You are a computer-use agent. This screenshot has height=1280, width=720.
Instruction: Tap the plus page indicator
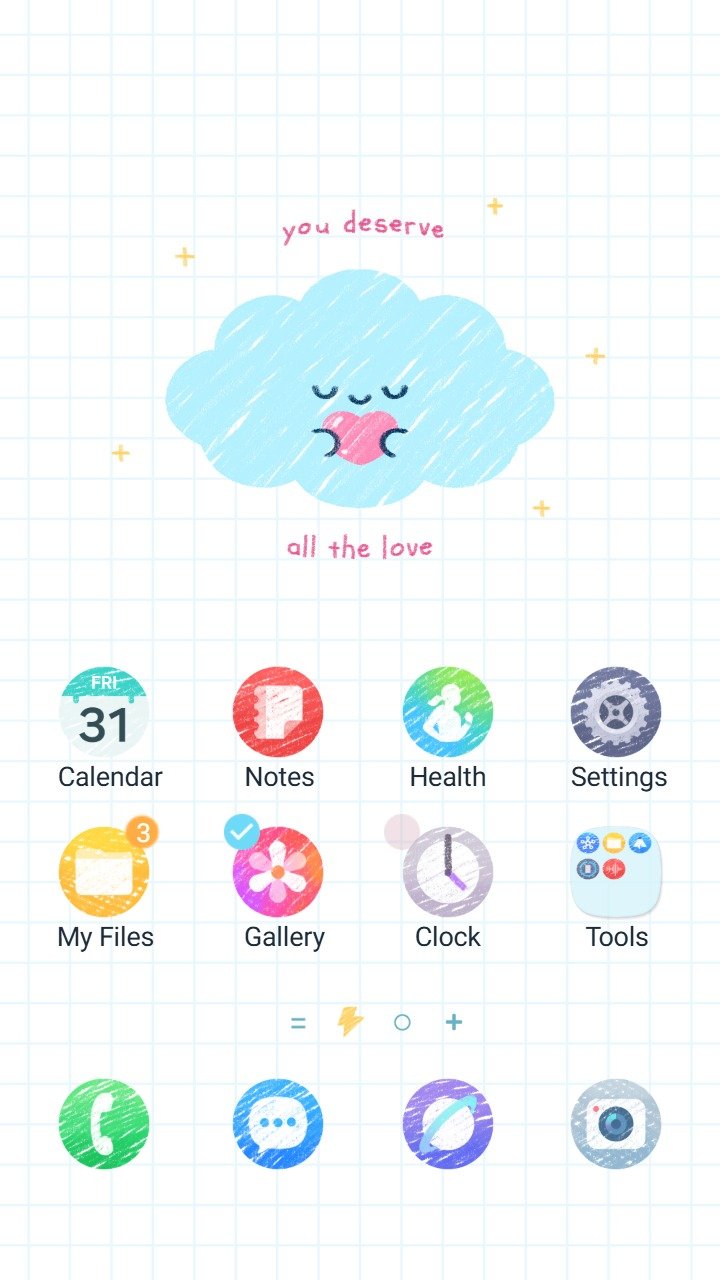454,1022
